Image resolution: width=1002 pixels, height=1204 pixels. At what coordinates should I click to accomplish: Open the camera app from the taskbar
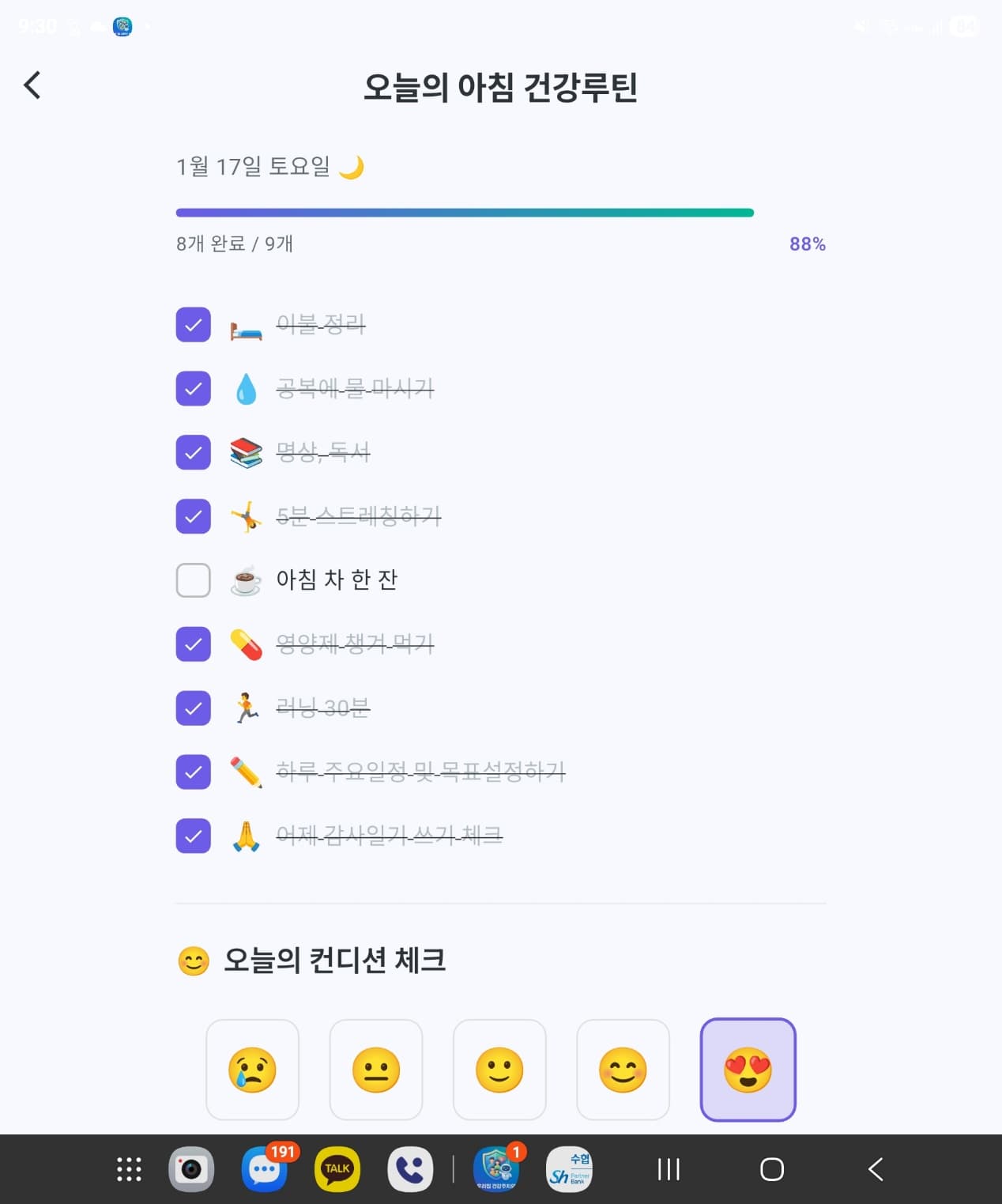point(192,1169)
